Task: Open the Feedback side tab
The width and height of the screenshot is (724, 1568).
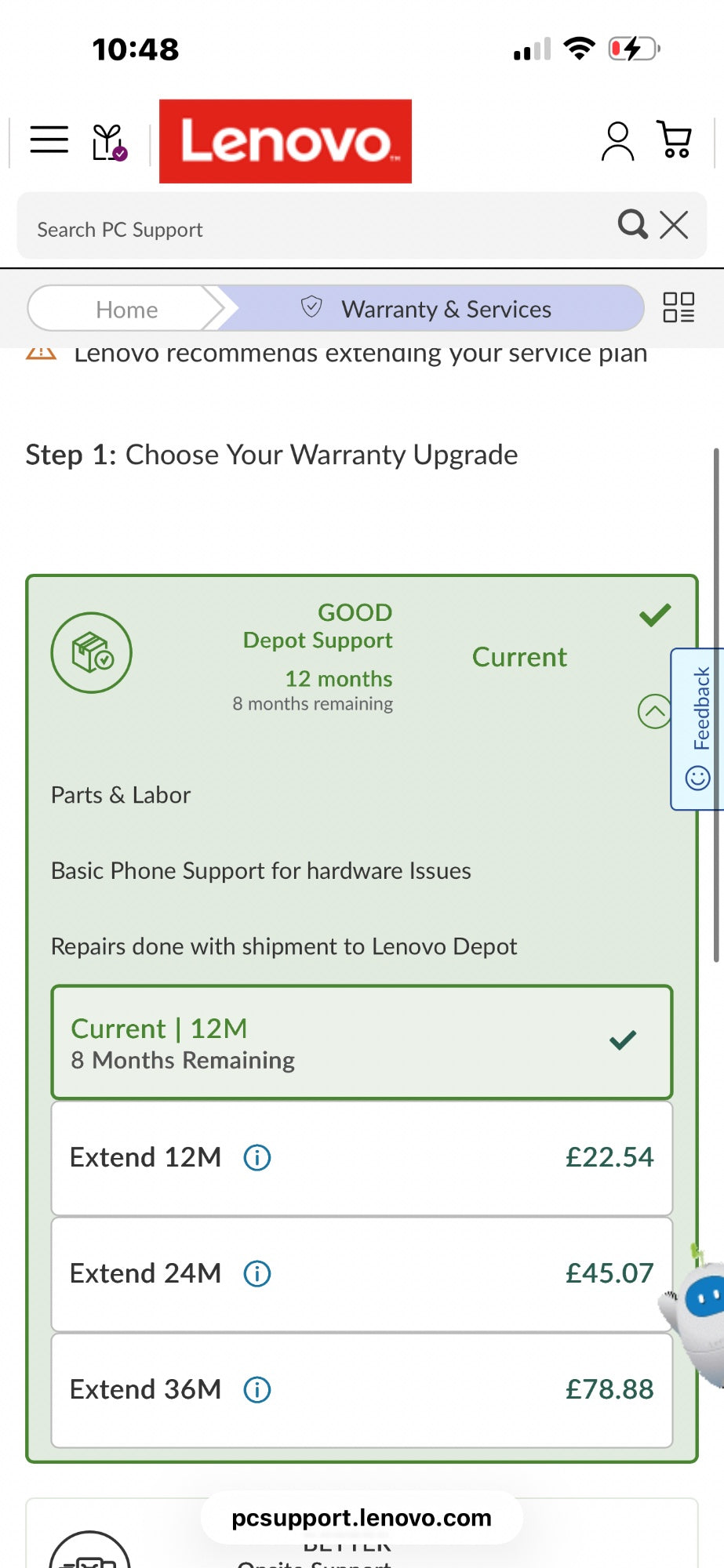Action: point(697,729)
